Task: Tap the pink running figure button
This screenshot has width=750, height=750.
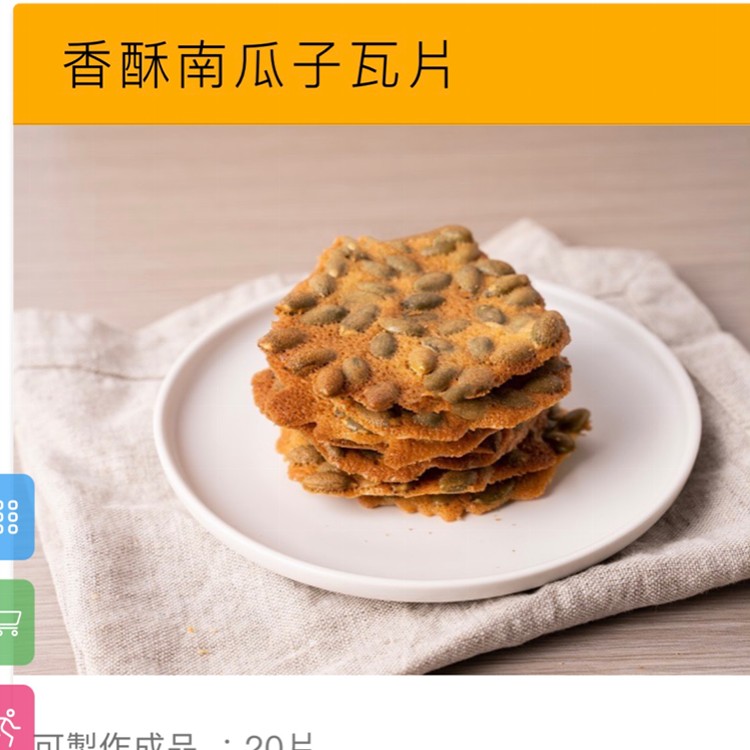Action: [x=14, y=722]
